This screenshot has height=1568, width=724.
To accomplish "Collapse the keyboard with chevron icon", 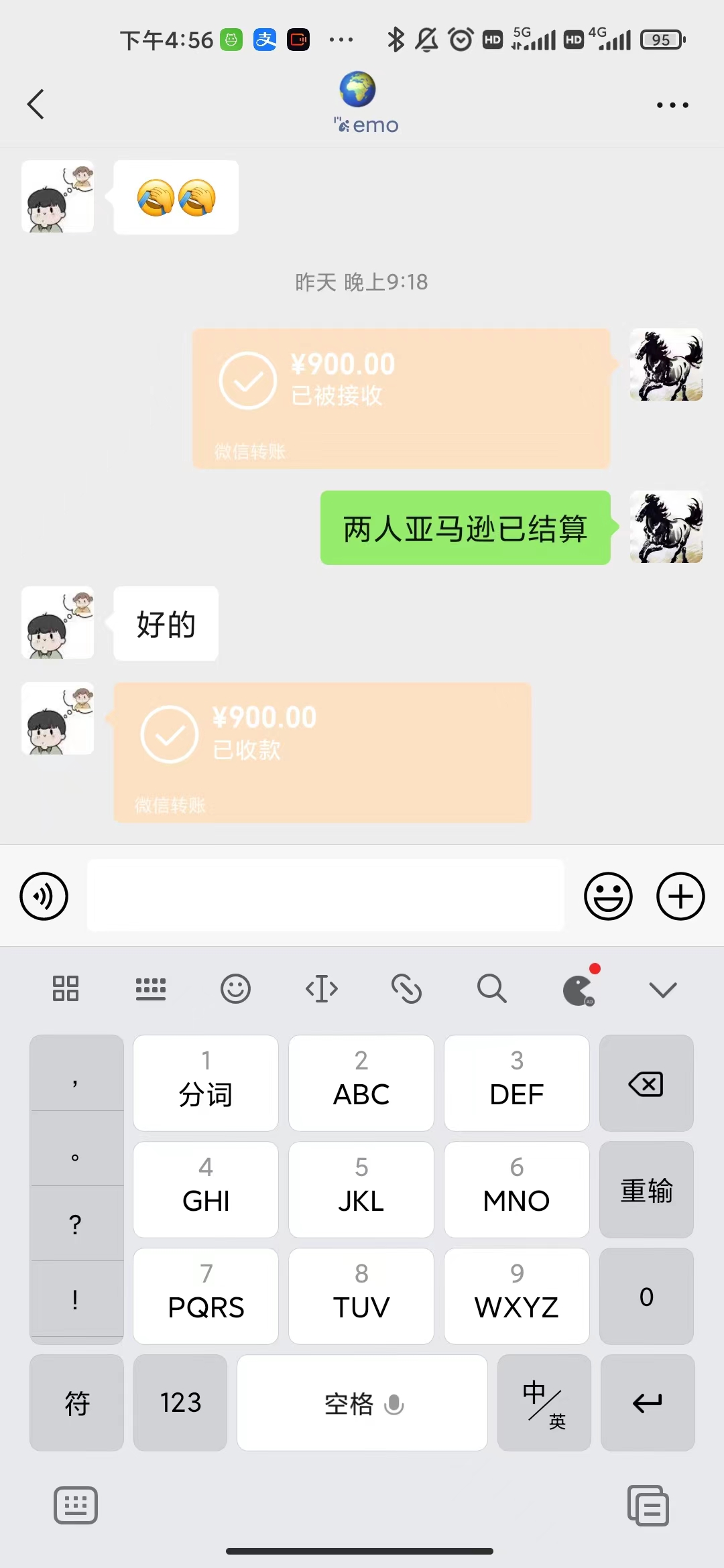I will click(662, 988).
